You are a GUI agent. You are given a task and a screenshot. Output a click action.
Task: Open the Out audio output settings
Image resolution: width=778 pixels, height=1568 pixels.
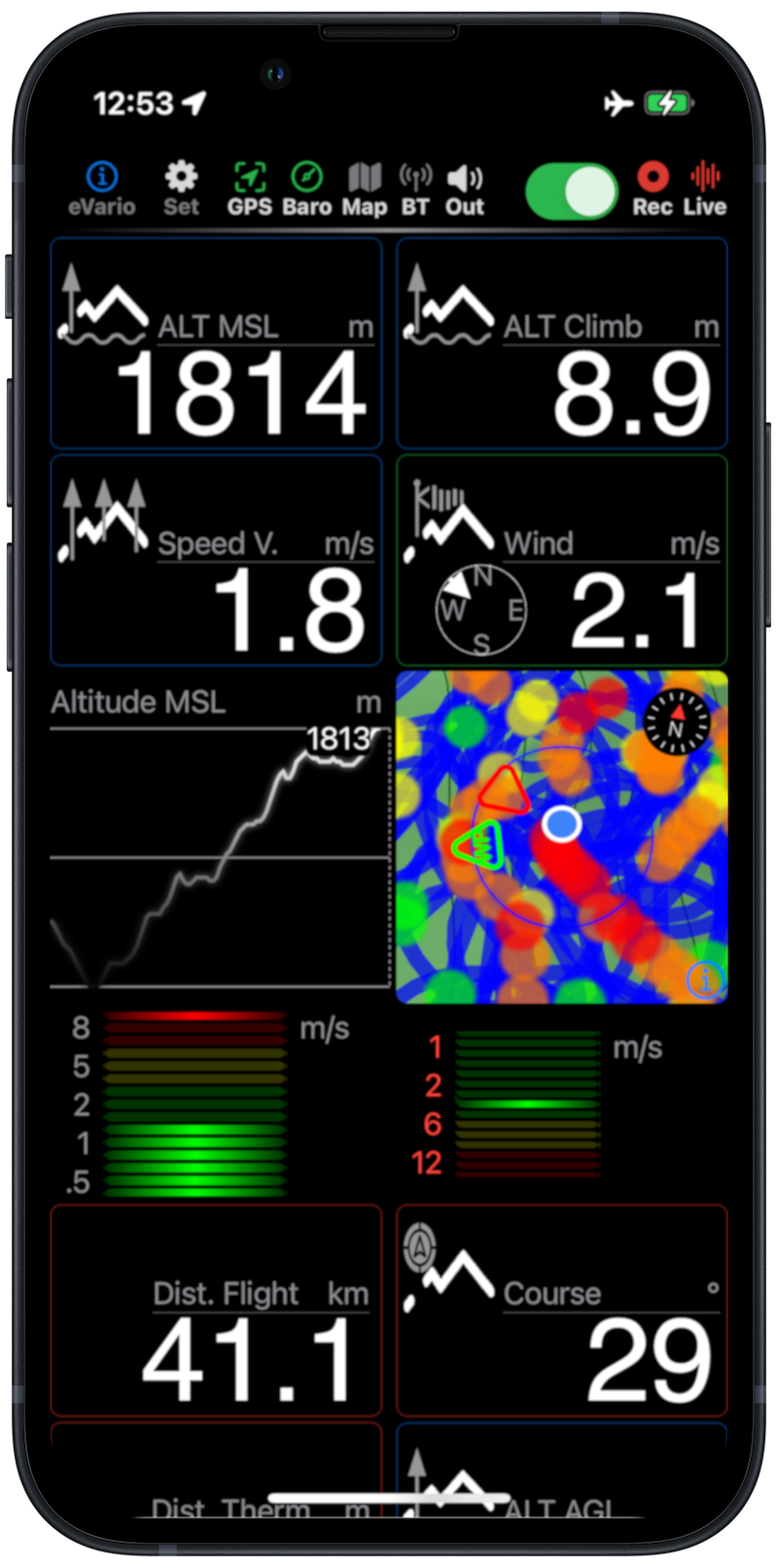tap(464, 188)
